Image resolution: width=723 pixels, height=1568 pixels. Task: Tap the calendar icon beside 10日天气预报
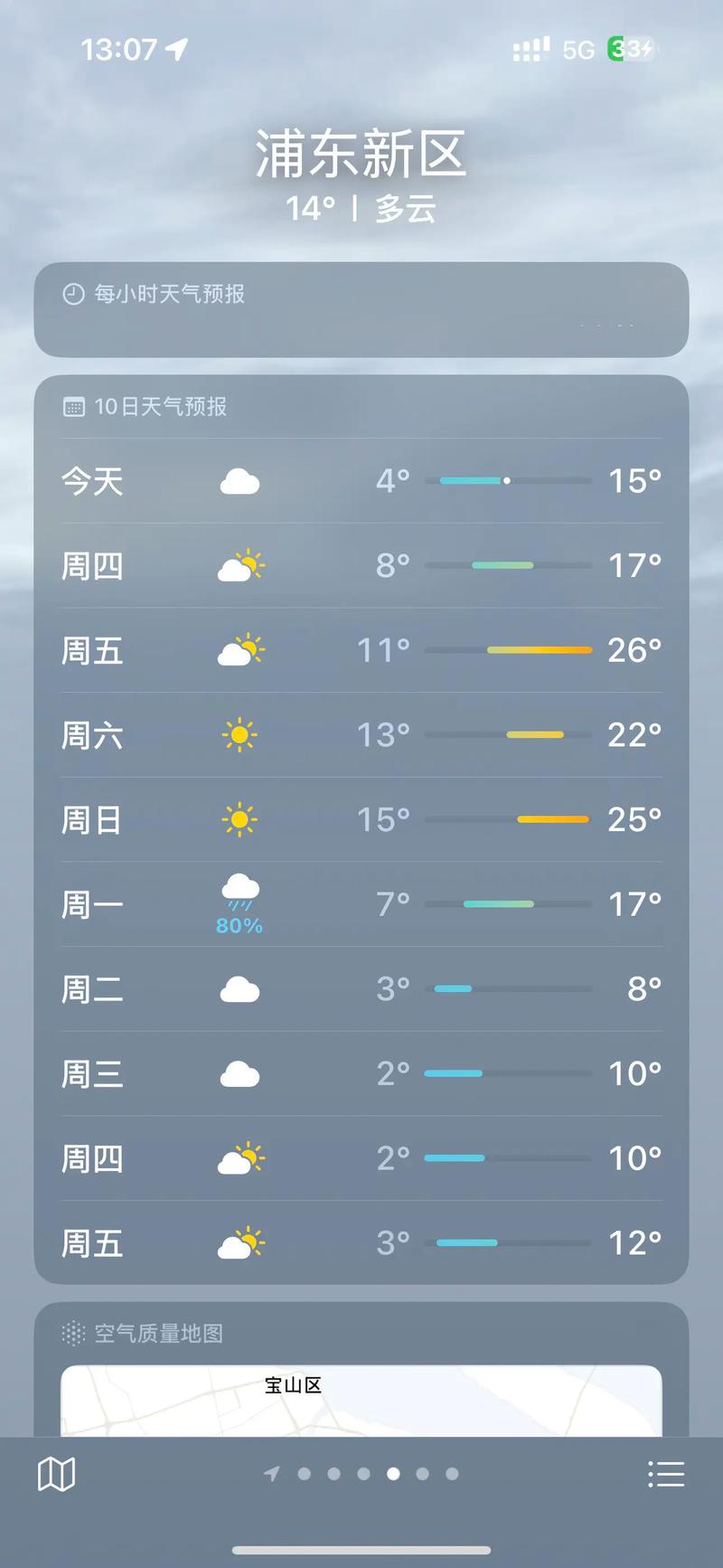tap(73, 408)
